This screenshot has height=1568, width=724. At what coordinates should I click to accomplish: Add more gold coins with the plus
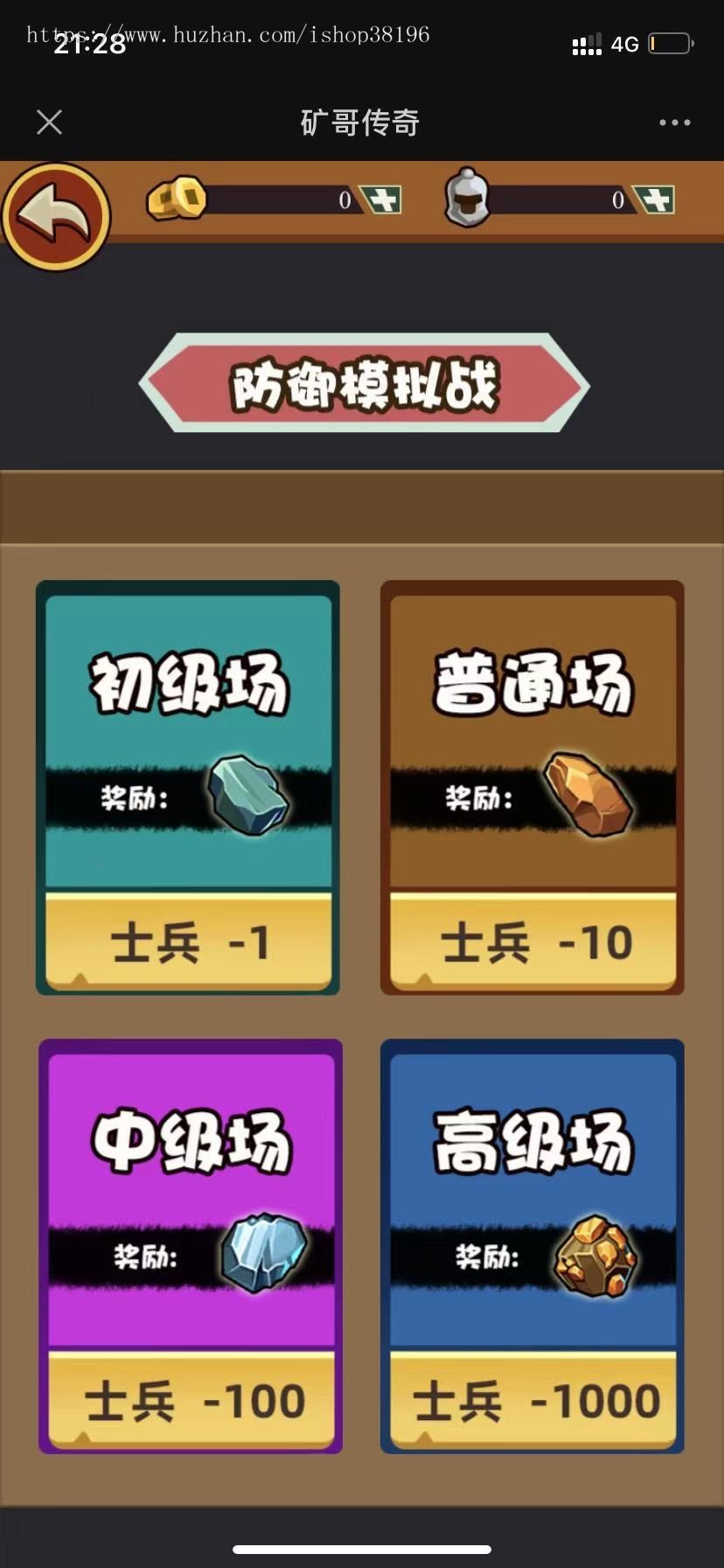[x=382, y=200]
